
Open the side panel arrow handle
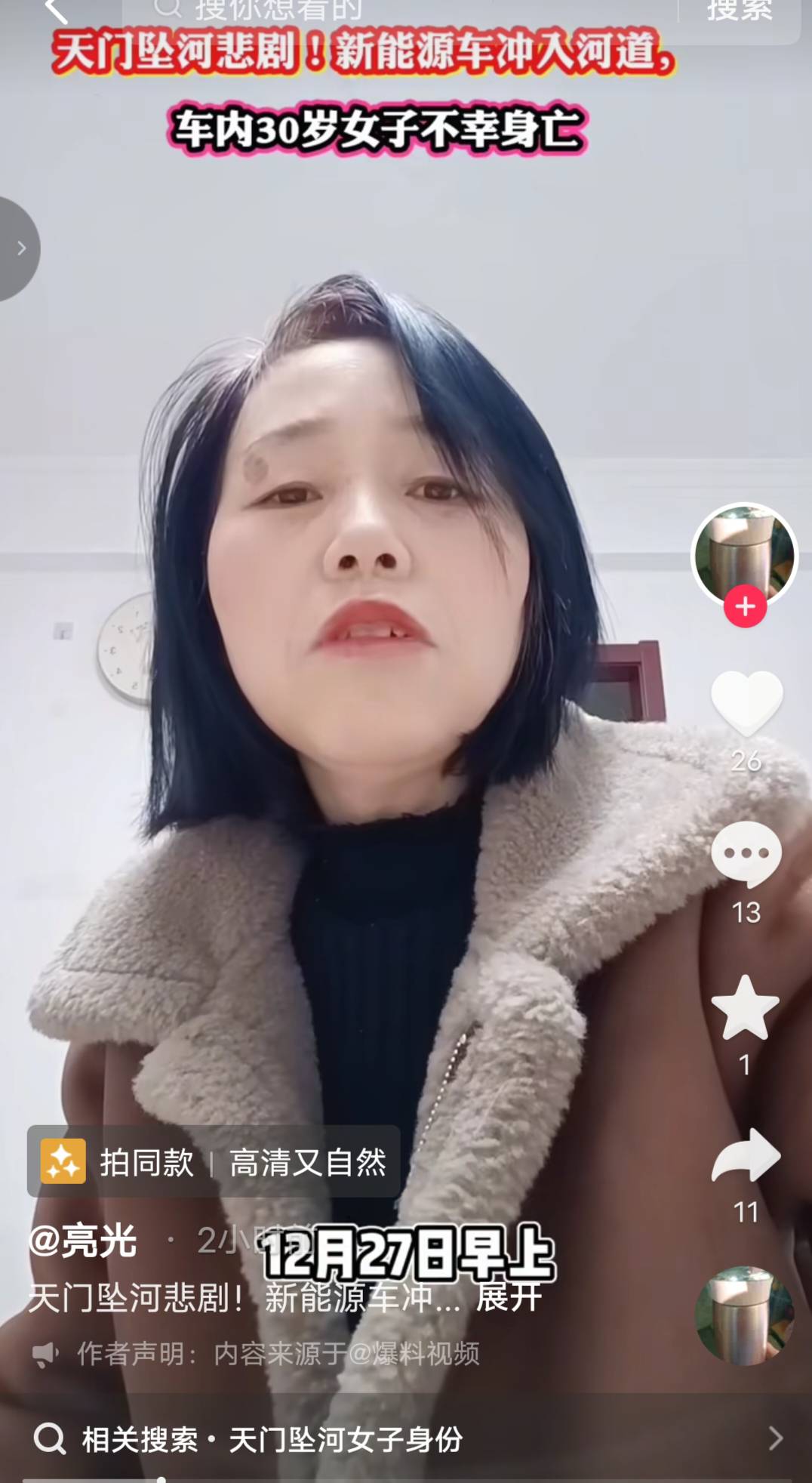20,248
